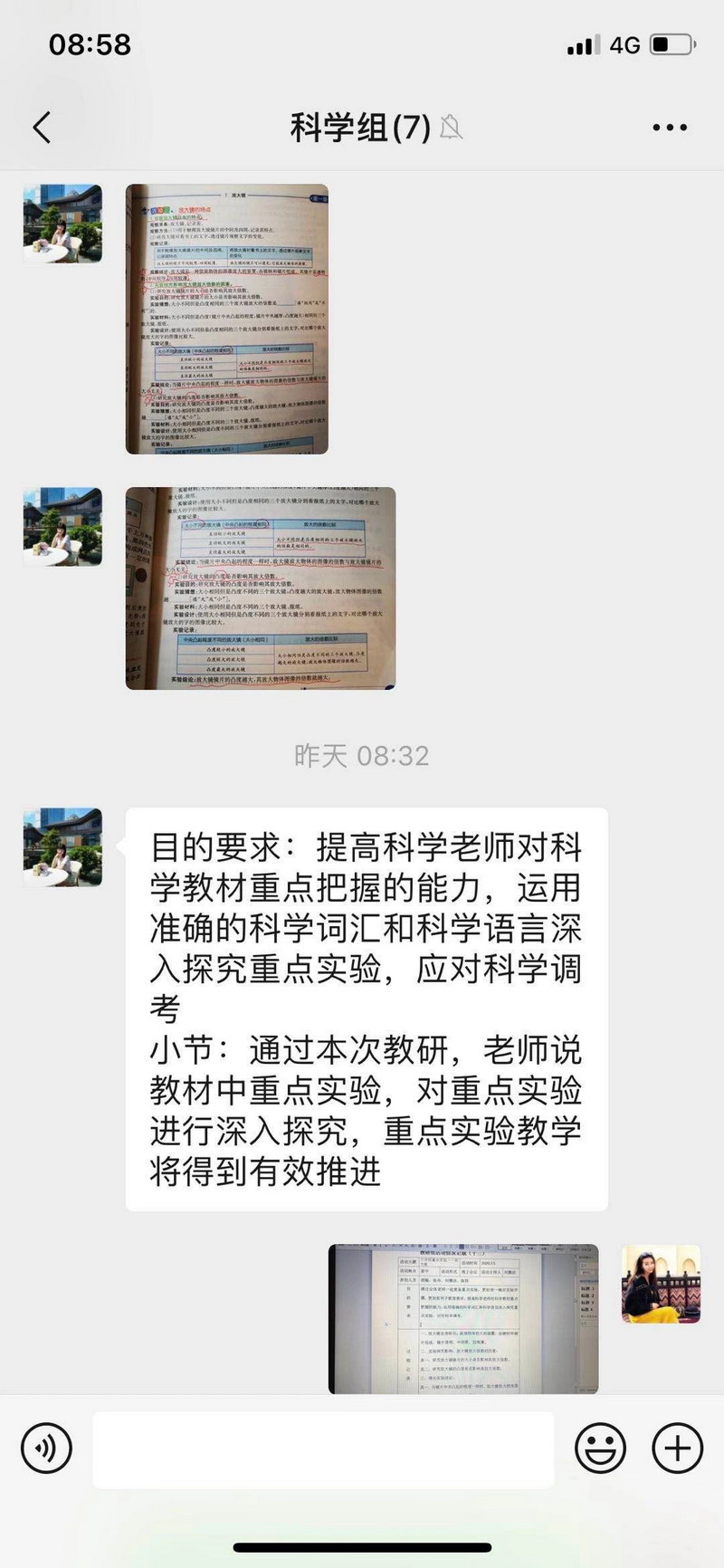Viewport: 724px width, 1568px height.
Task: Tap the message text input field
Action: coord(323,1448)
